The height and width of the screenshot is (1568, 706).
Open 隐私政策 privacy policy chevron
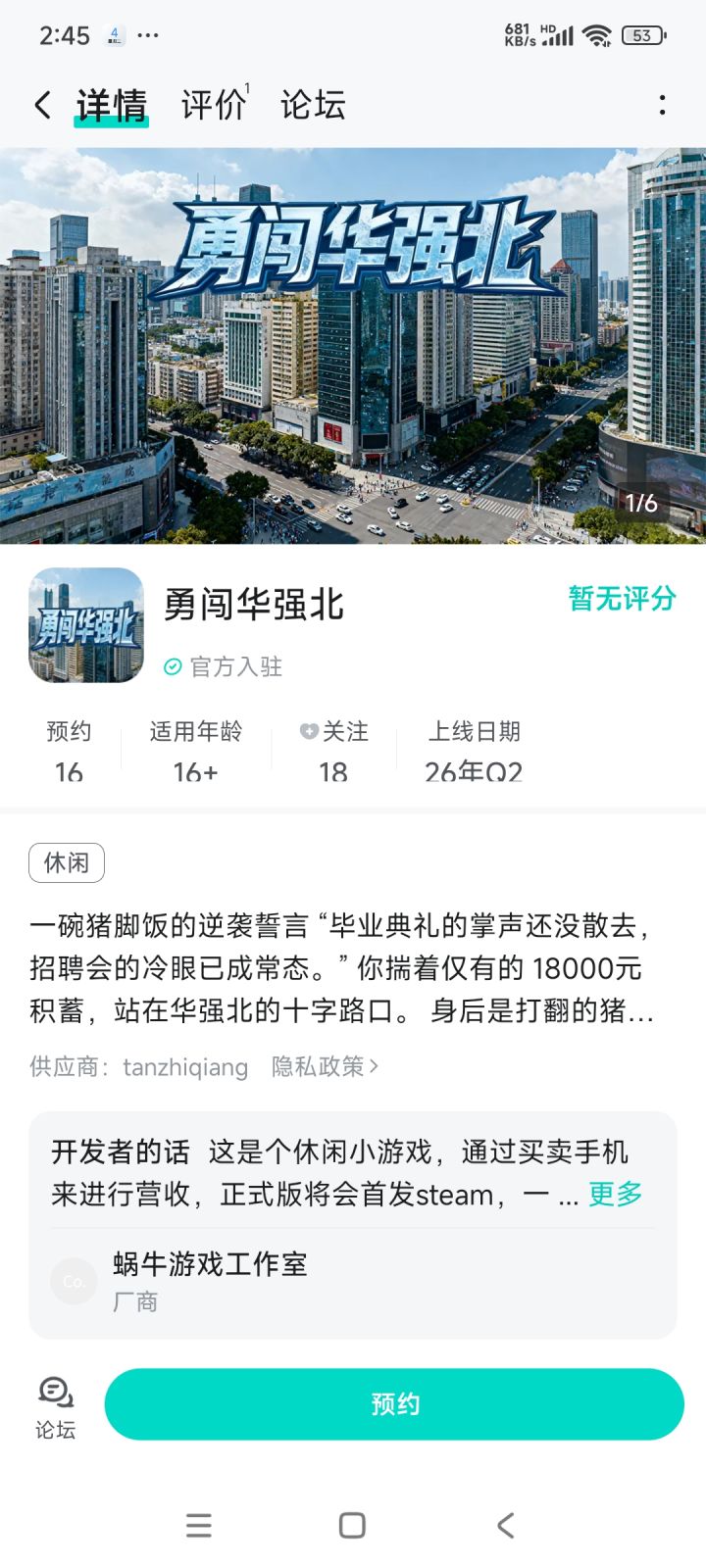tap(325, 1066)
